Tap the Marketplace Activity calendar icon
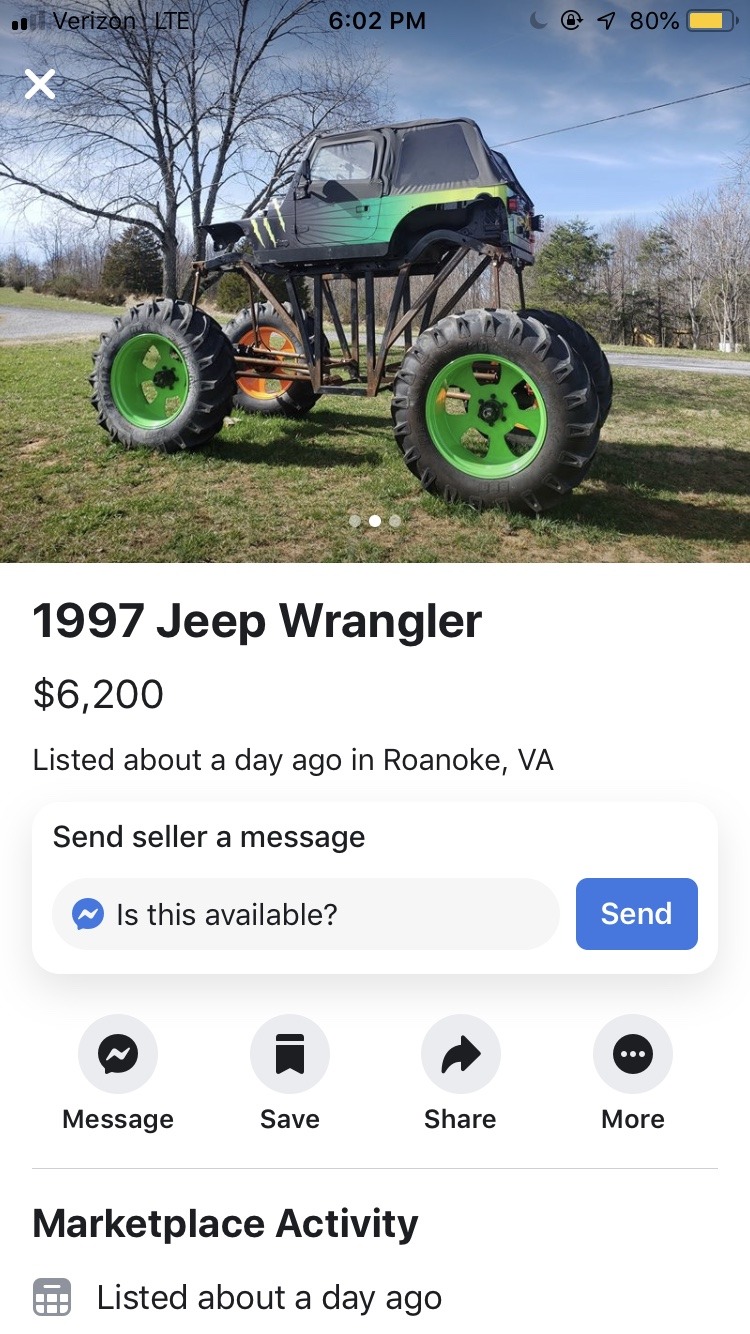The height and width of the screenshot is (1334, 750). coord(51,1297)
